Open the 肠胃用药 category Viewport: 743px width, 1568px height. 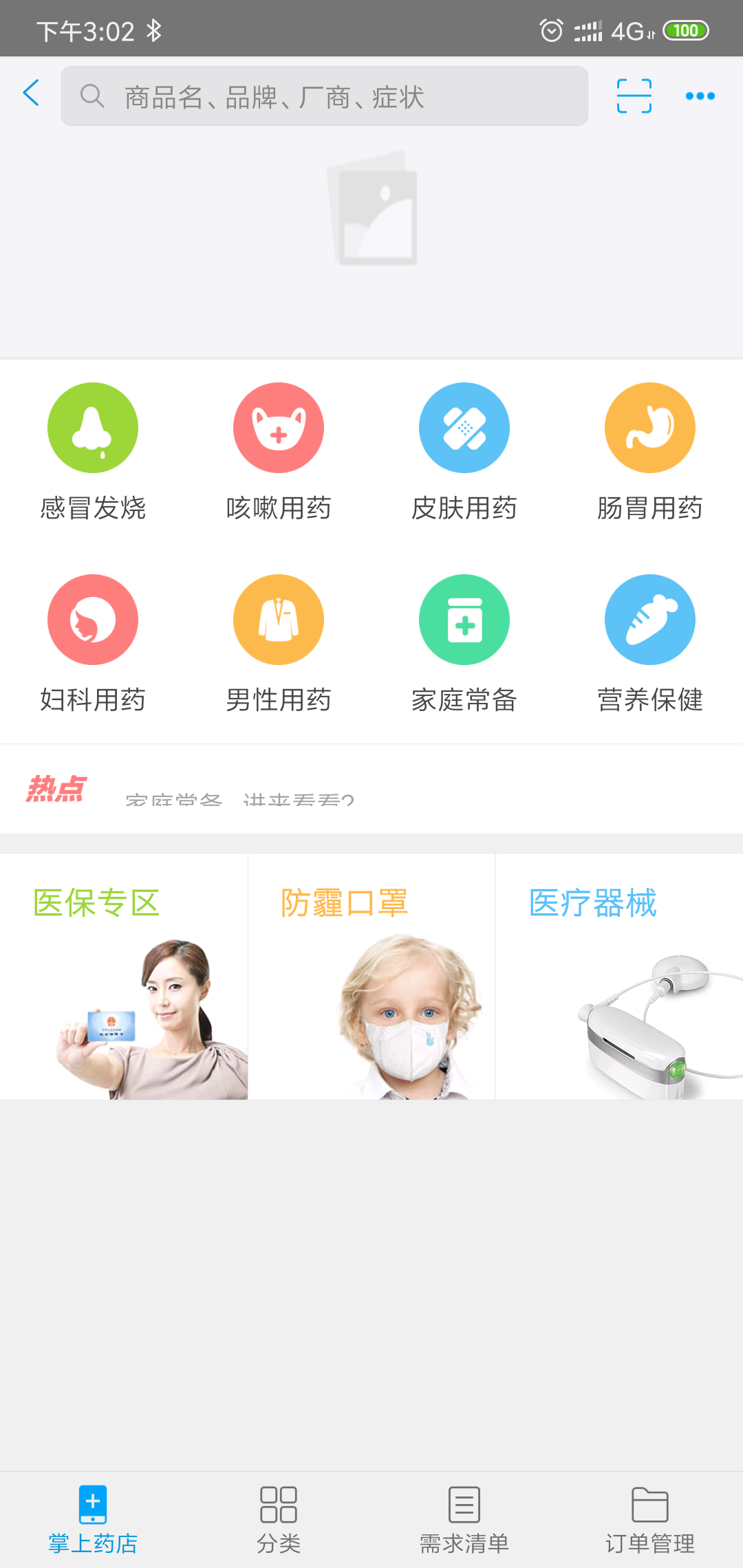[650, 450]
